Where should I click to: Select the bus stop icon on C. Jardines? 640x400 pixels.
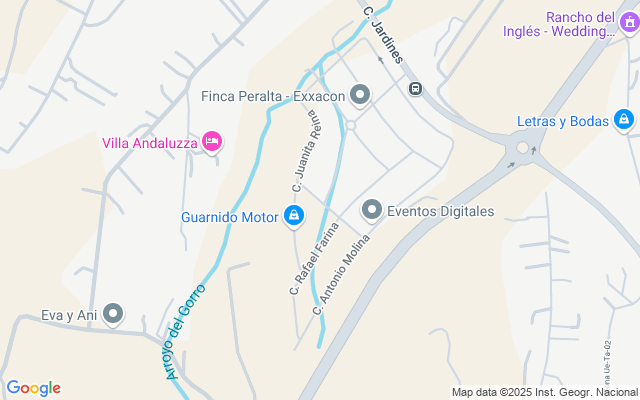(415, 88)
